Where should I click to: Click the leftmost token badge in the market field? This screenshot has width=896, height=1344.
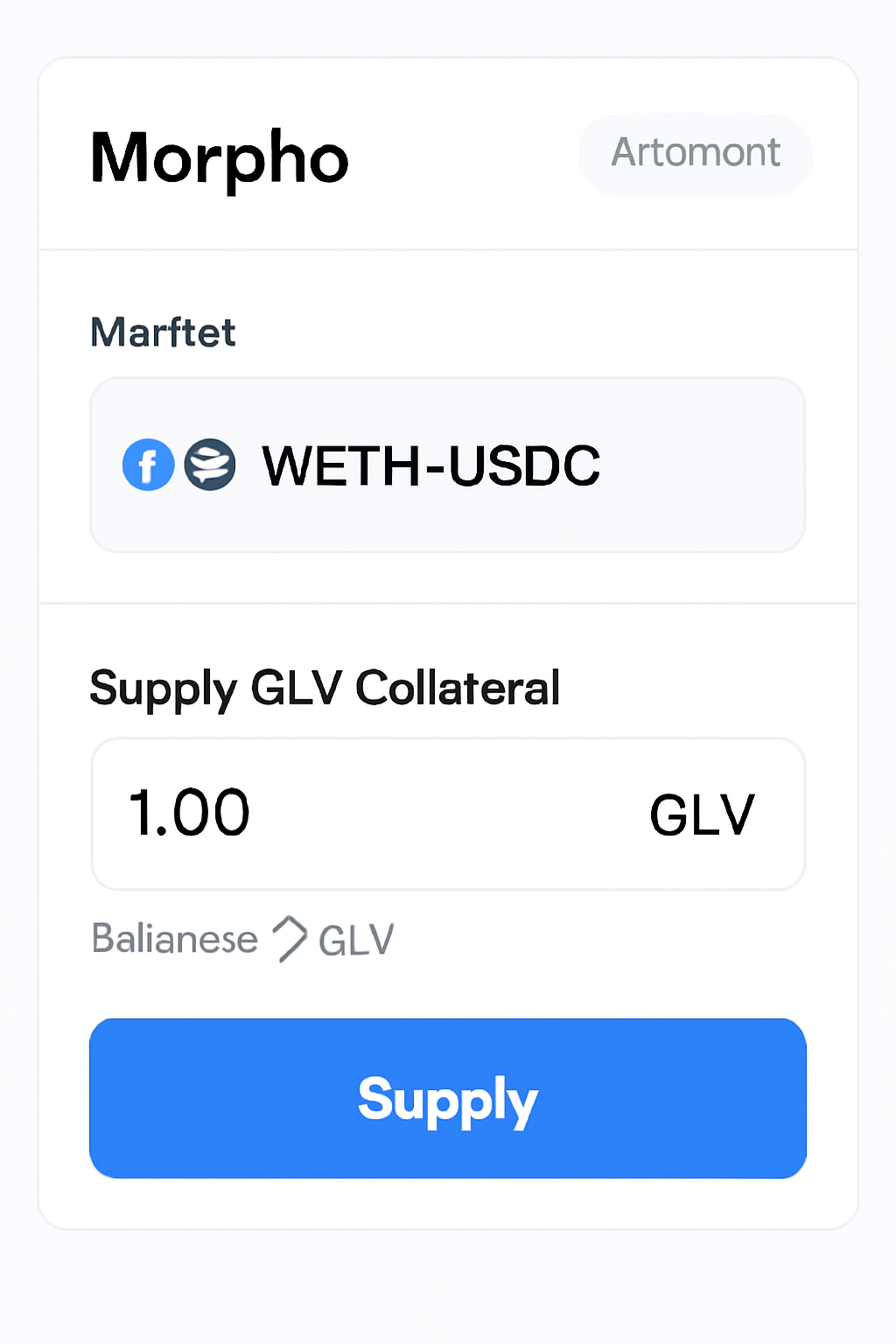click(x=149, y=465)
